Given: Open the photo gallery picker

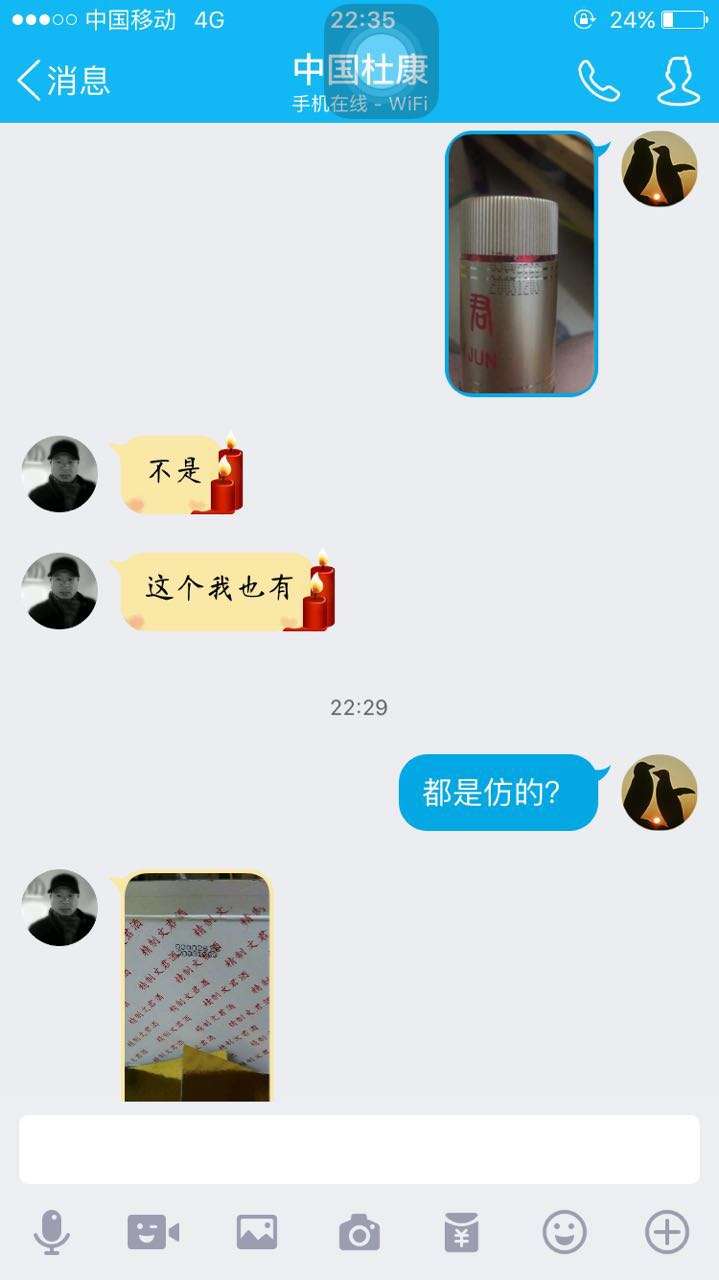Looking at the screenshot, I should coord(257,1232).
